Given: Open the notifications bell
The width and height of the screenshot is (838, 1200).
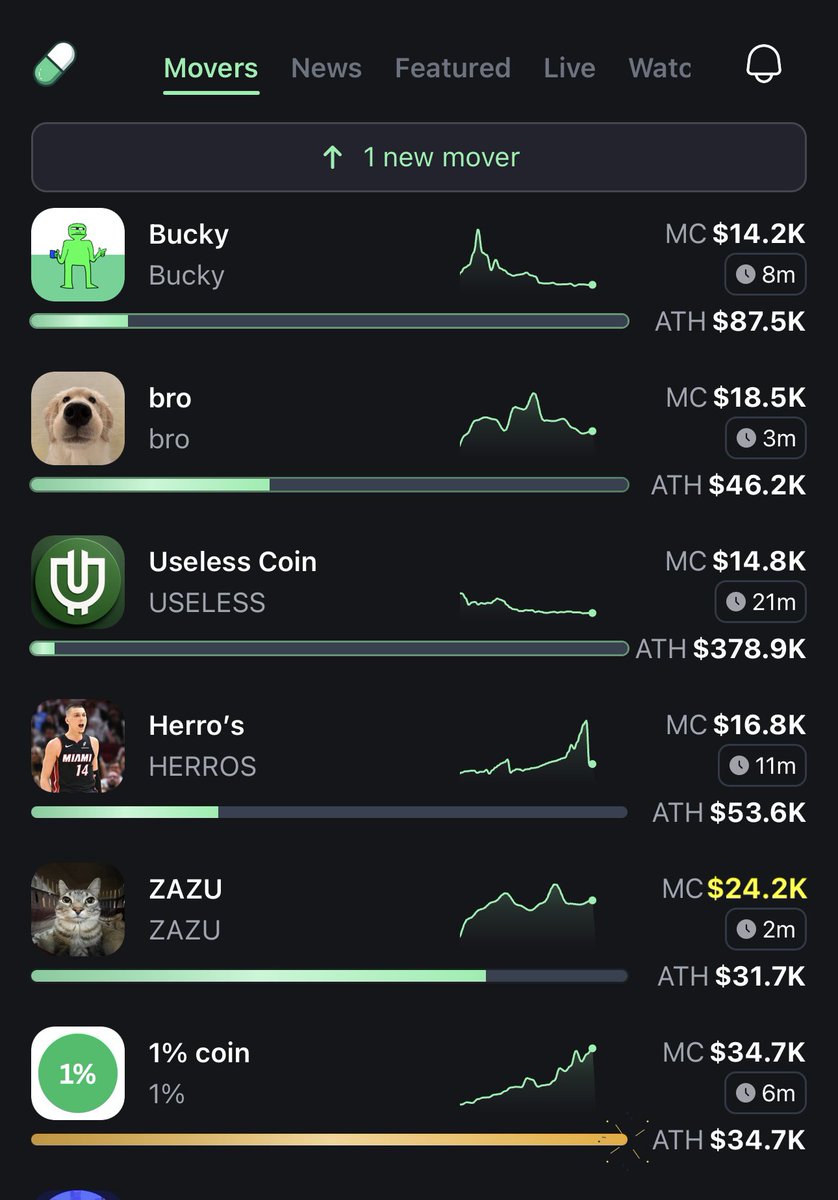Looking at the screenshot, I should [x=764, y=66].
